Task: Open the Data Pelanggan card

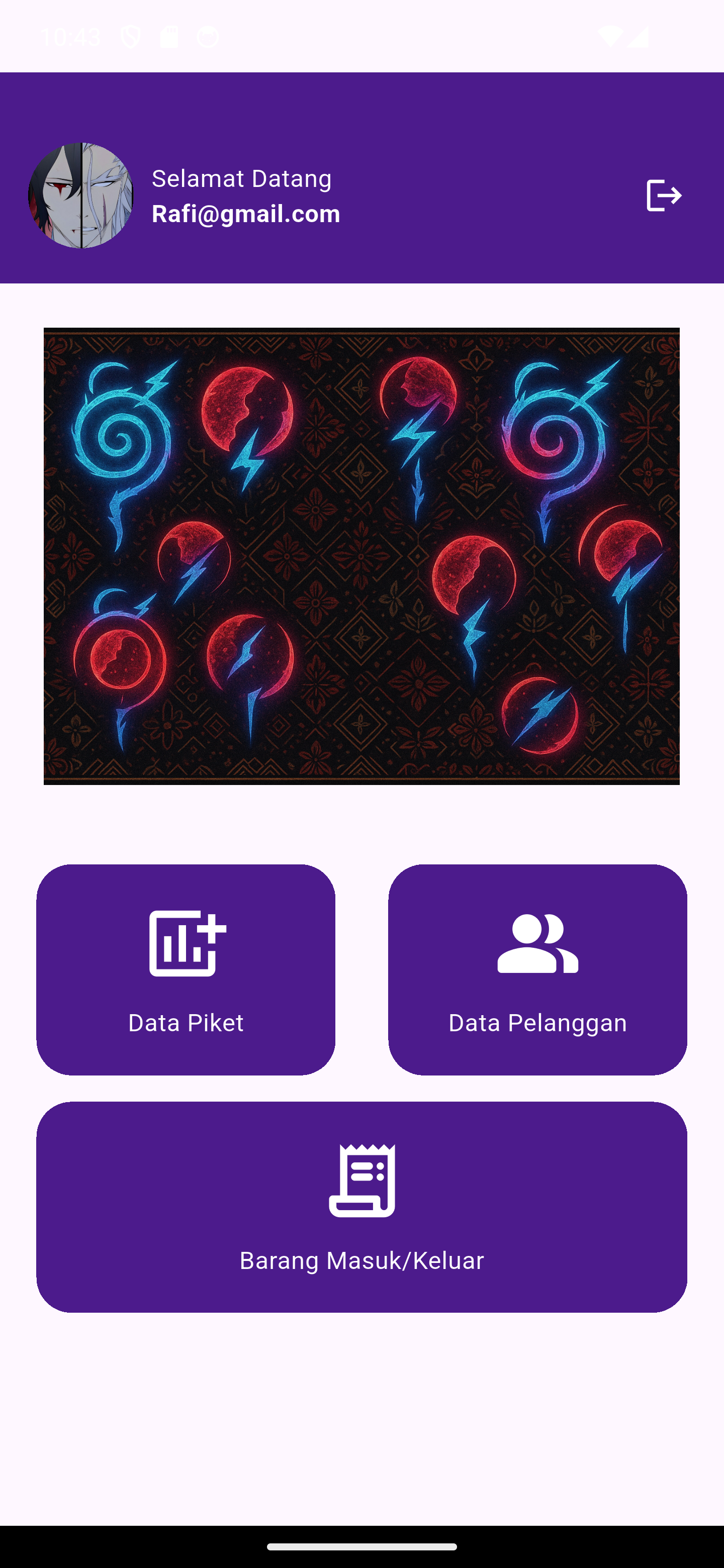Action: click(x=537, y=969)
